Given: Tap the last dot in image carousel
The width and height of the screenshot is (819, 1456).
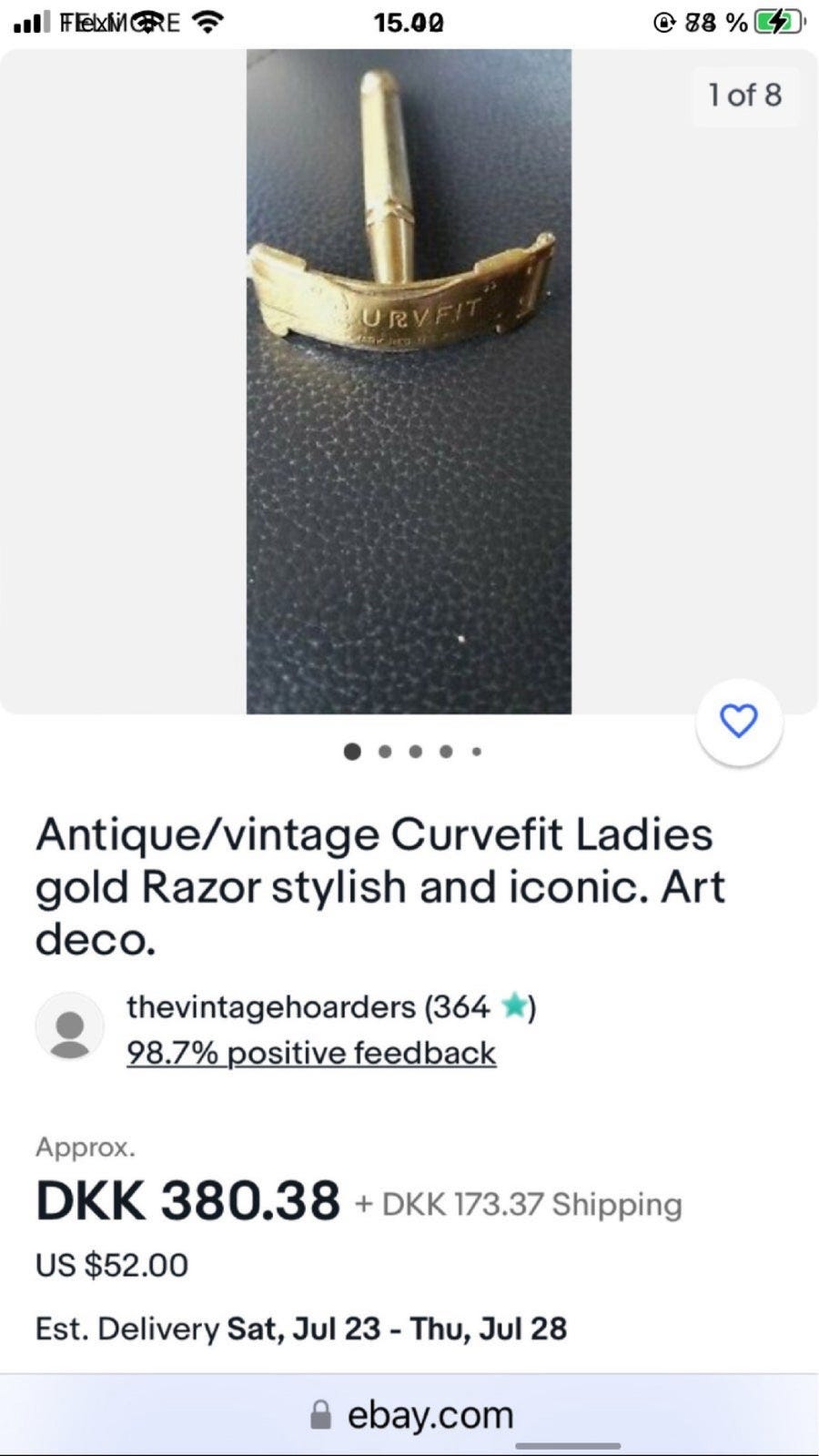Looking at the screenshot, I should [476, 751].
